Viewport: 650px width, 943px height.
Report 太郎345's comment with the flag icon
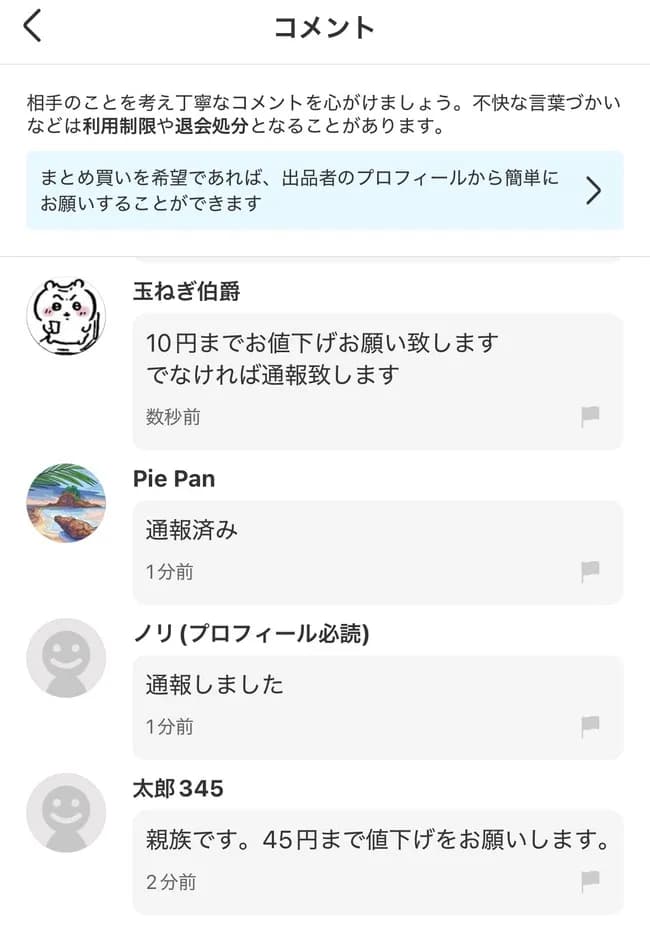[590, 881]
